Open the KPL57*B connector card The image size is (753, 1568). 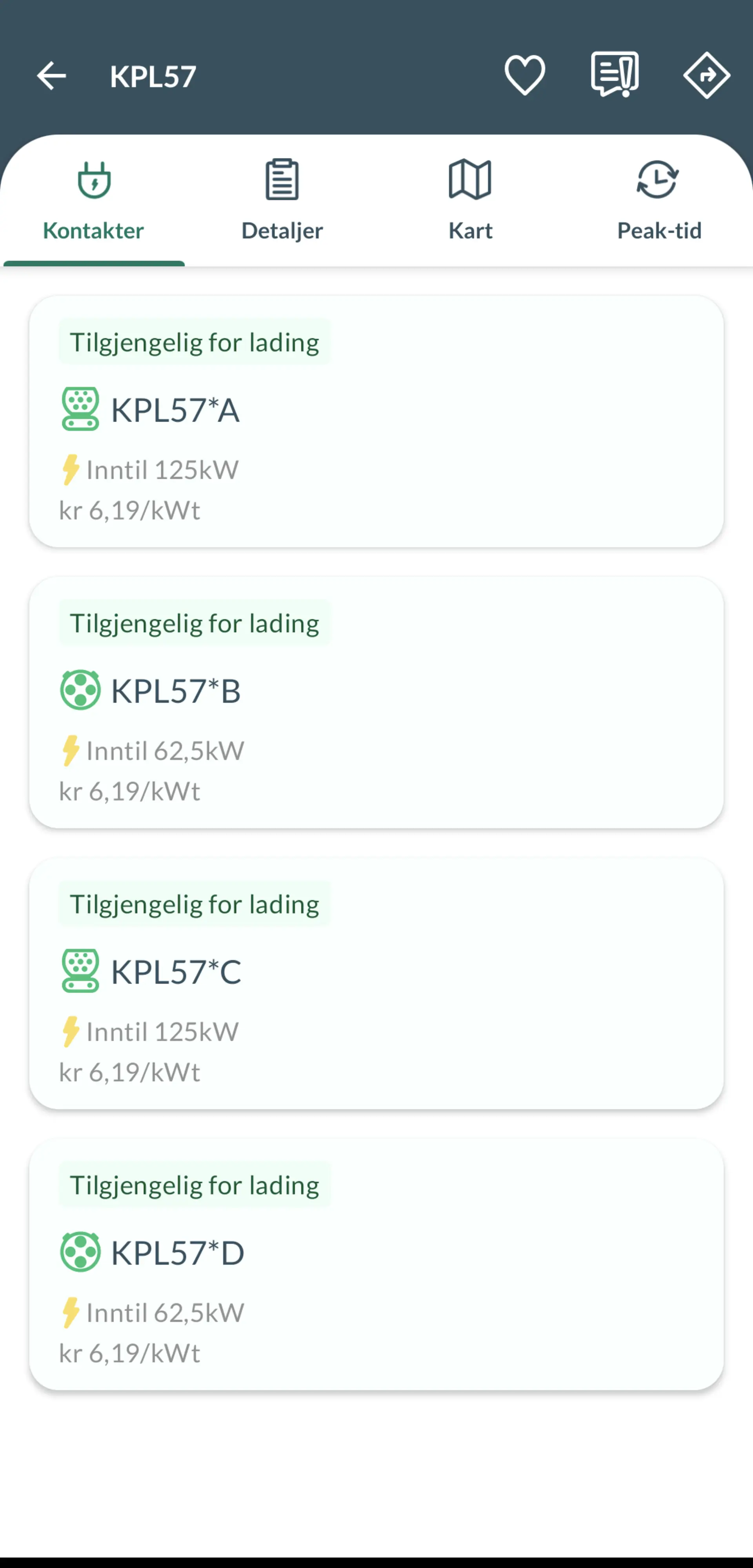(x=376, y=702)
